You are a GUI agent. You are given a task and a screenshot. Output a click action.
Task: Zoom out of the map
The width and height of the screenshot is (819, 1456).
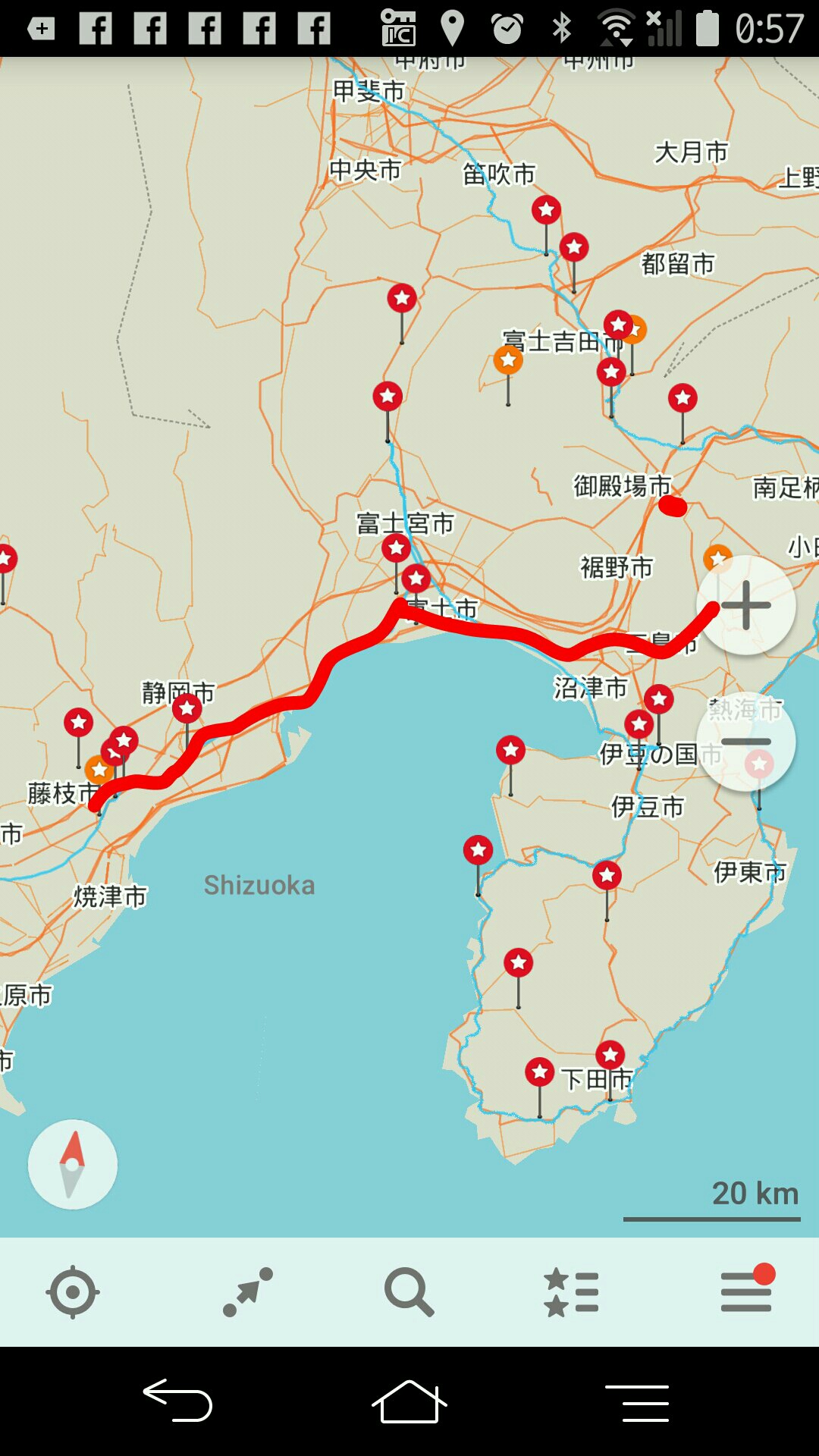(x=746, y=742)
